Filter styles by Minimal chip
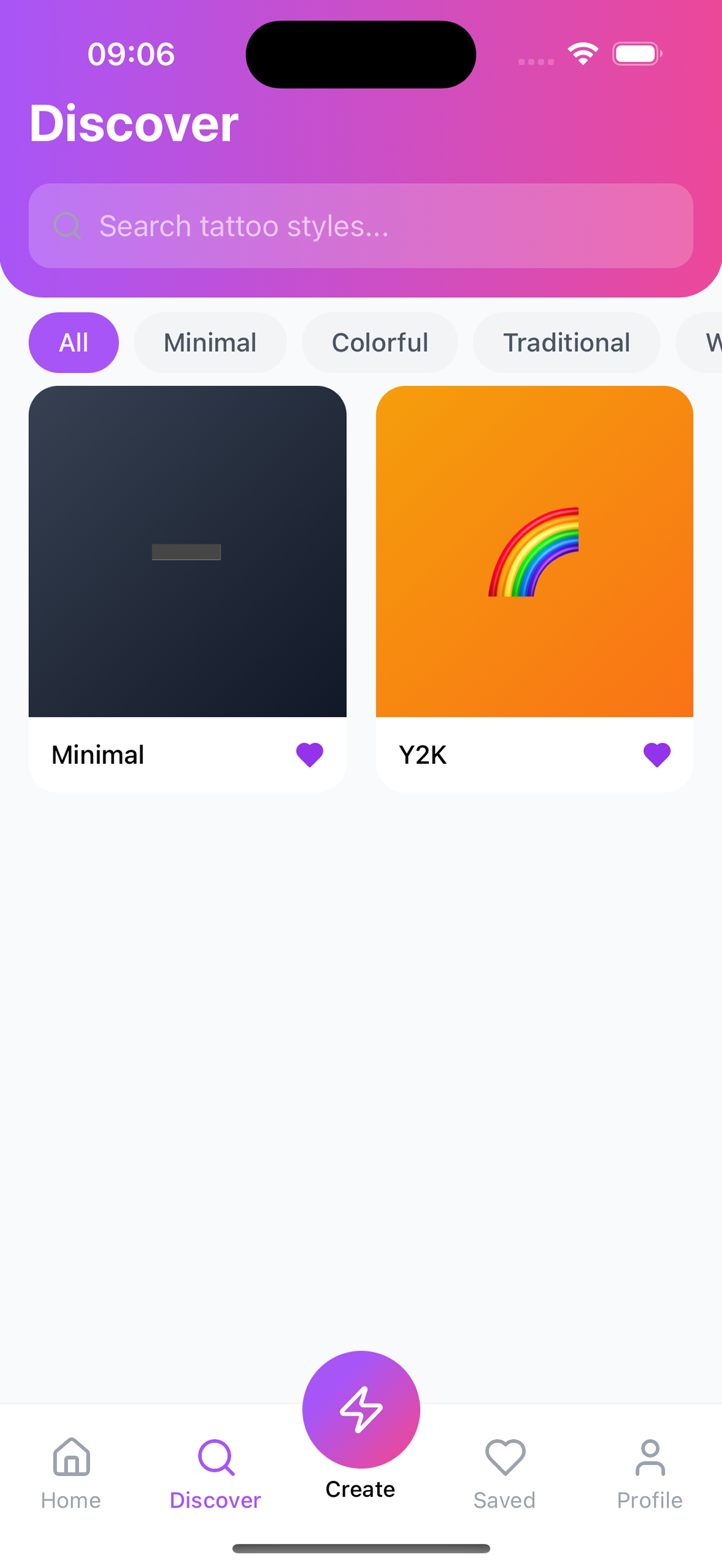The width and height of the screenshot is (722, 1568). tap(210, 343)
